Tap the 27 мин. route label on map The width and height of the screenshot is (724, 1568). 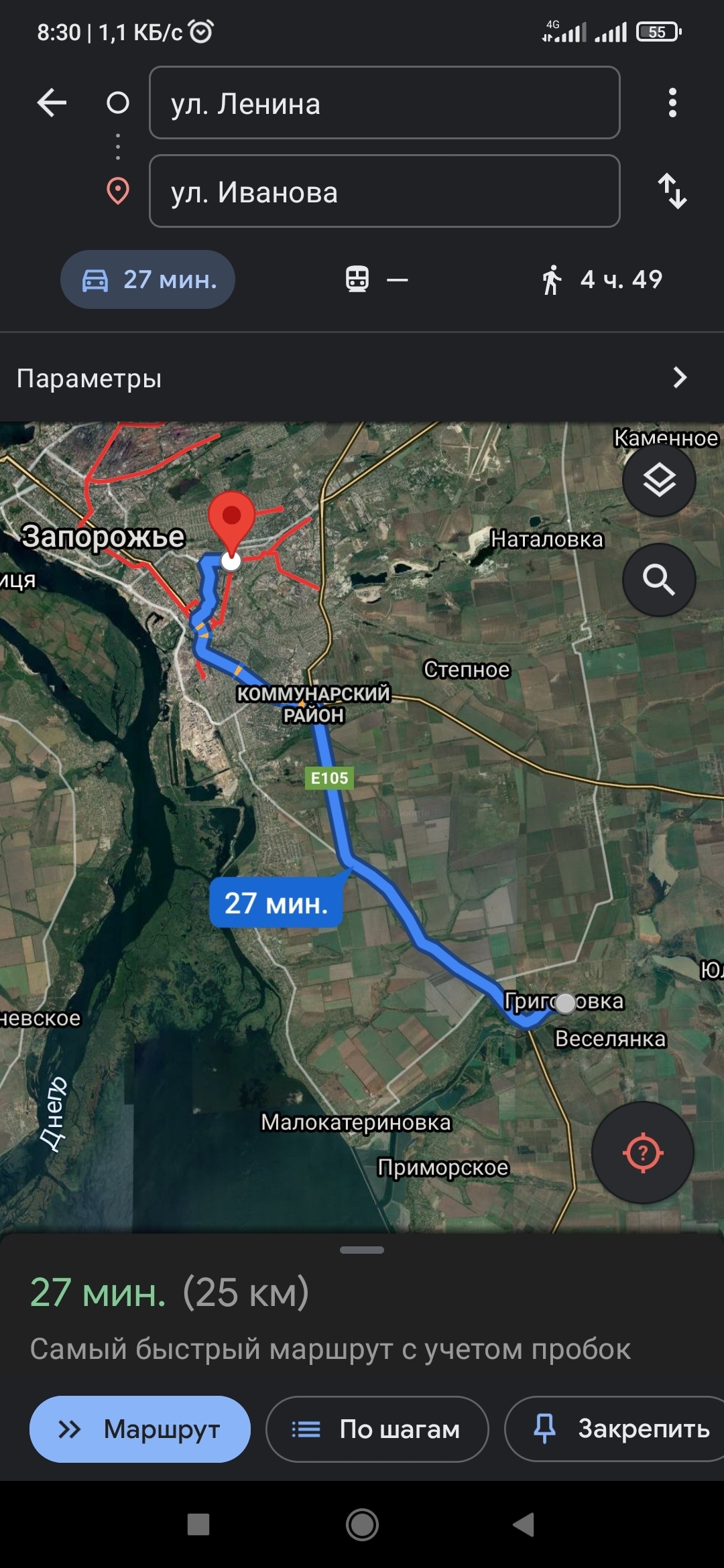pos(276,903)
